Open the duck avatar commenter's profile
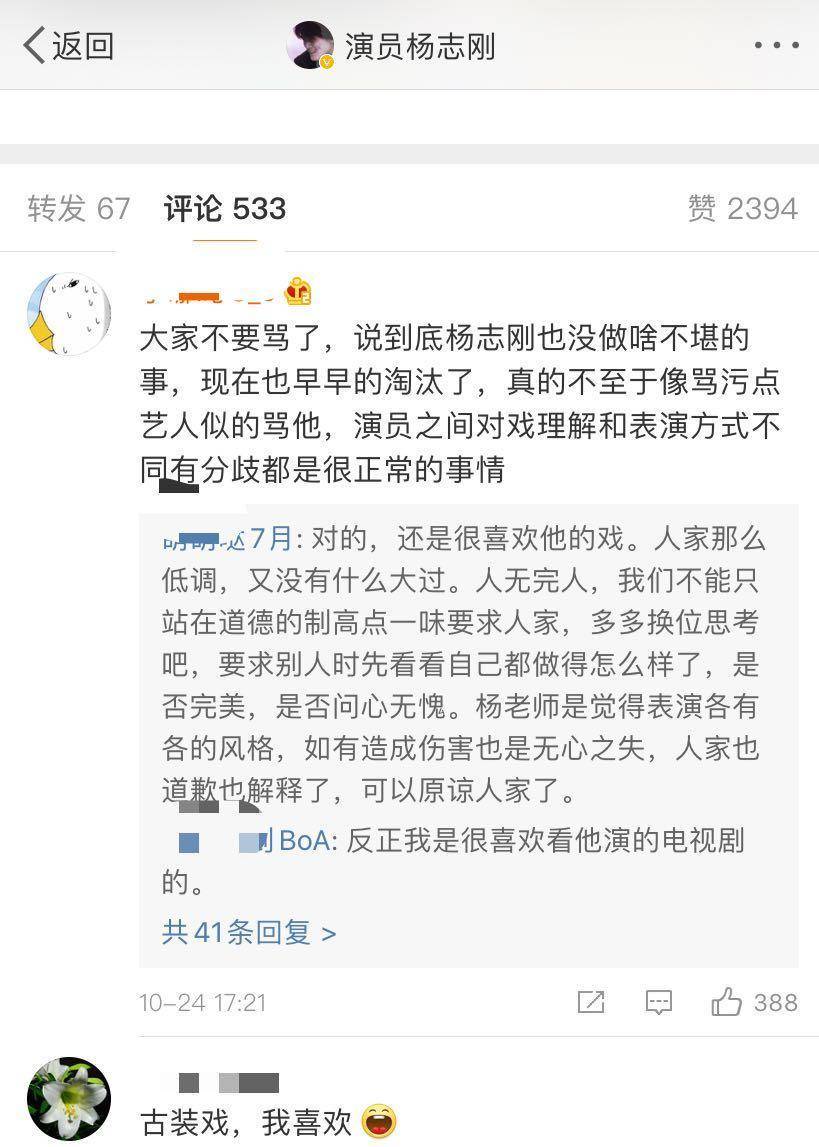 (68, 313)
